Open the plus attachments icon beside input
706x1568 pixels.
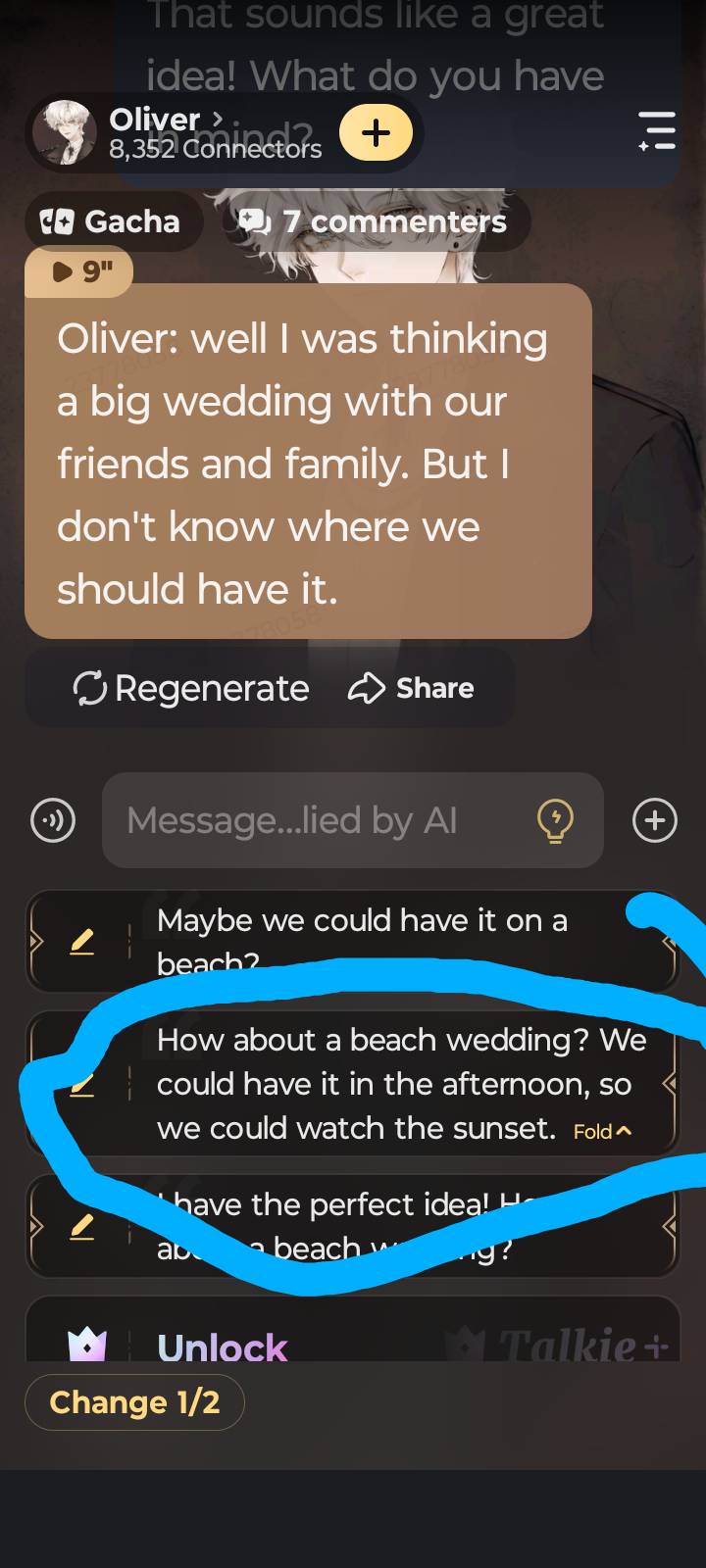point(654,820)
